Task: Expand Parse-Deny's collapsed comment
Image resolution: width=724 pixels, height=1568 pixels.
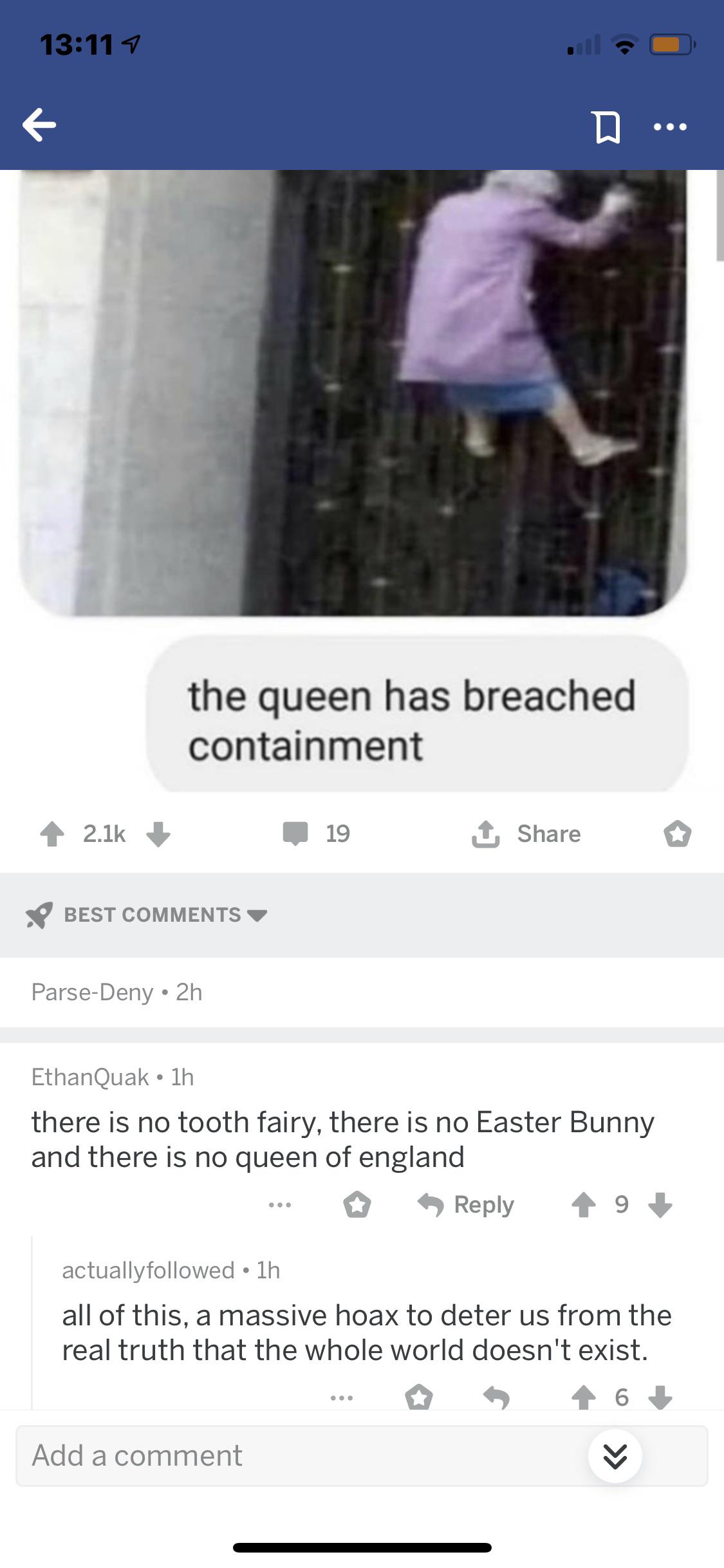Action: coord(362,992)
